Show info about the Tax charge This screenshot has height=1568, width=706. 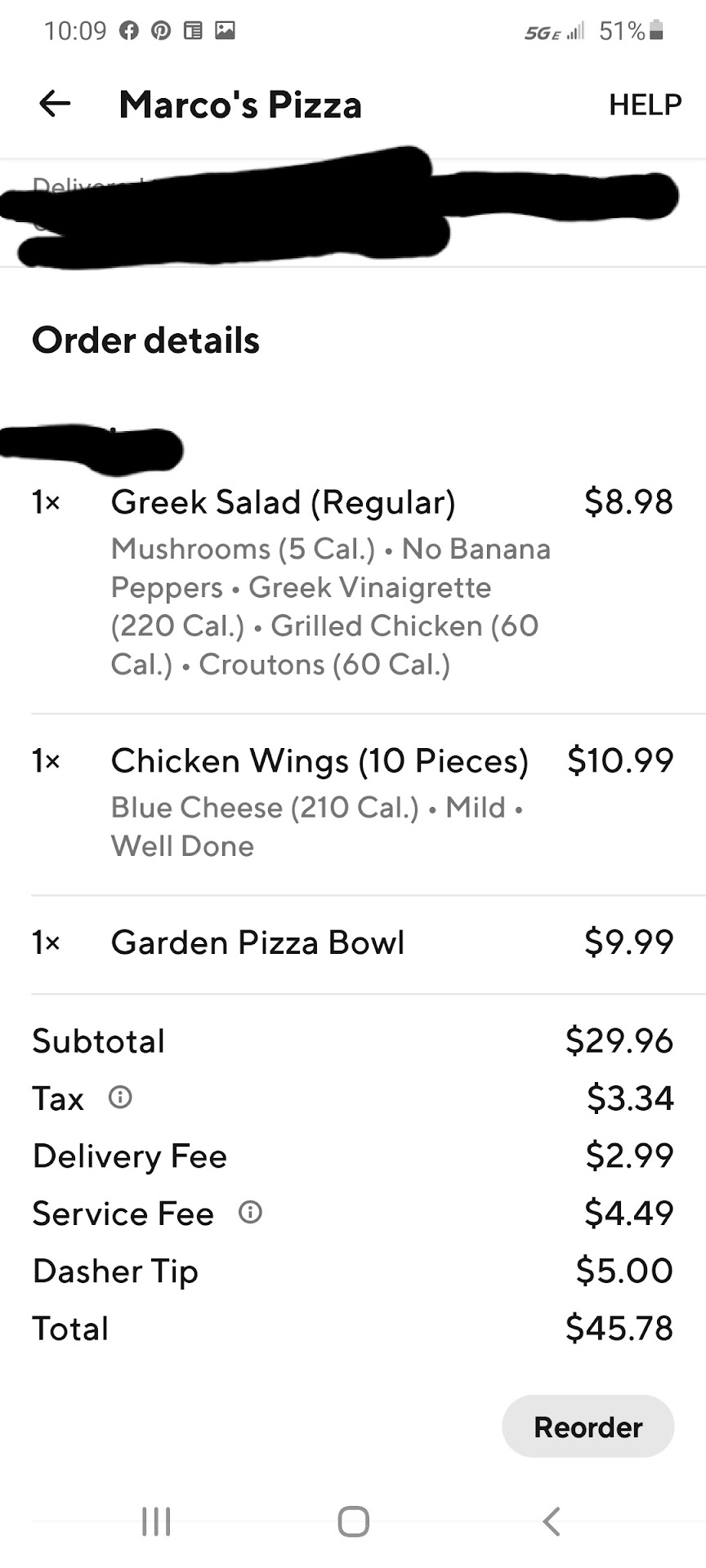pyautogui.click(x=120, y=1097)
